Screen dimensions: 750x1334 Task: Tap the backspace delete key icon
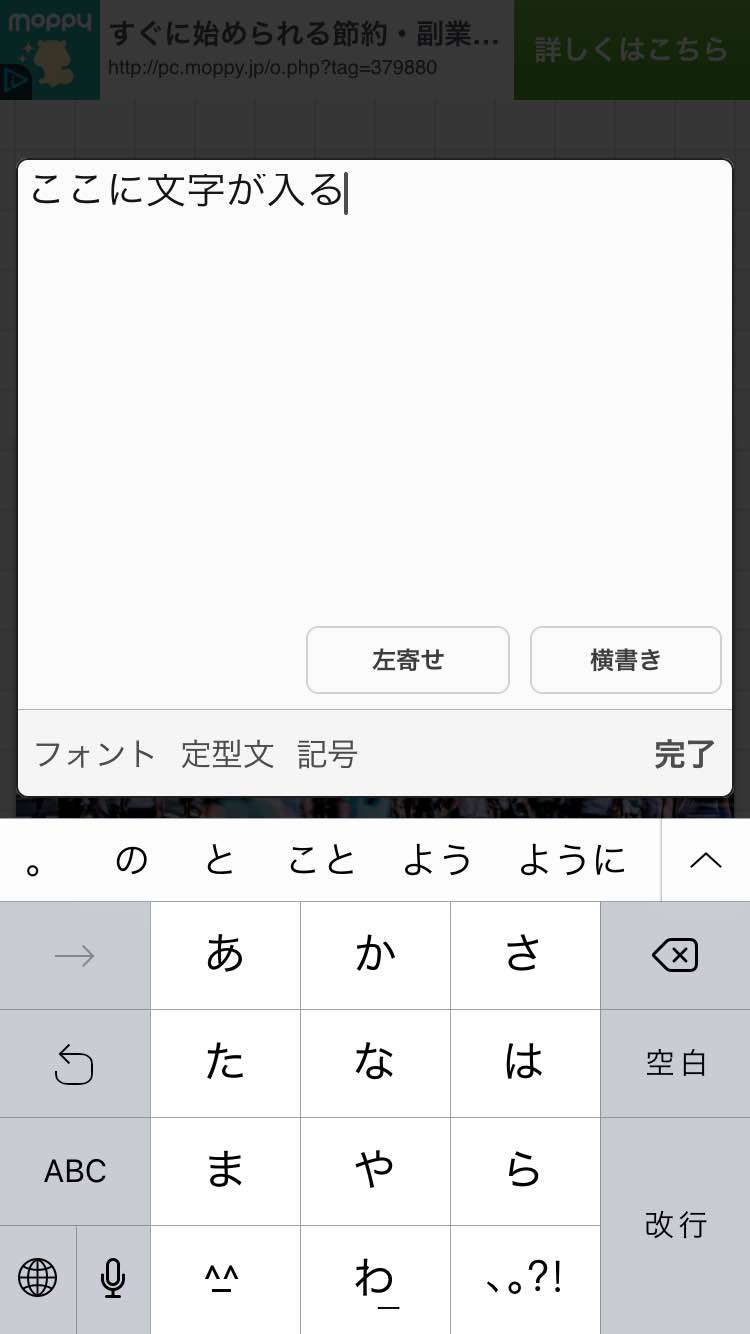[675, 955]
